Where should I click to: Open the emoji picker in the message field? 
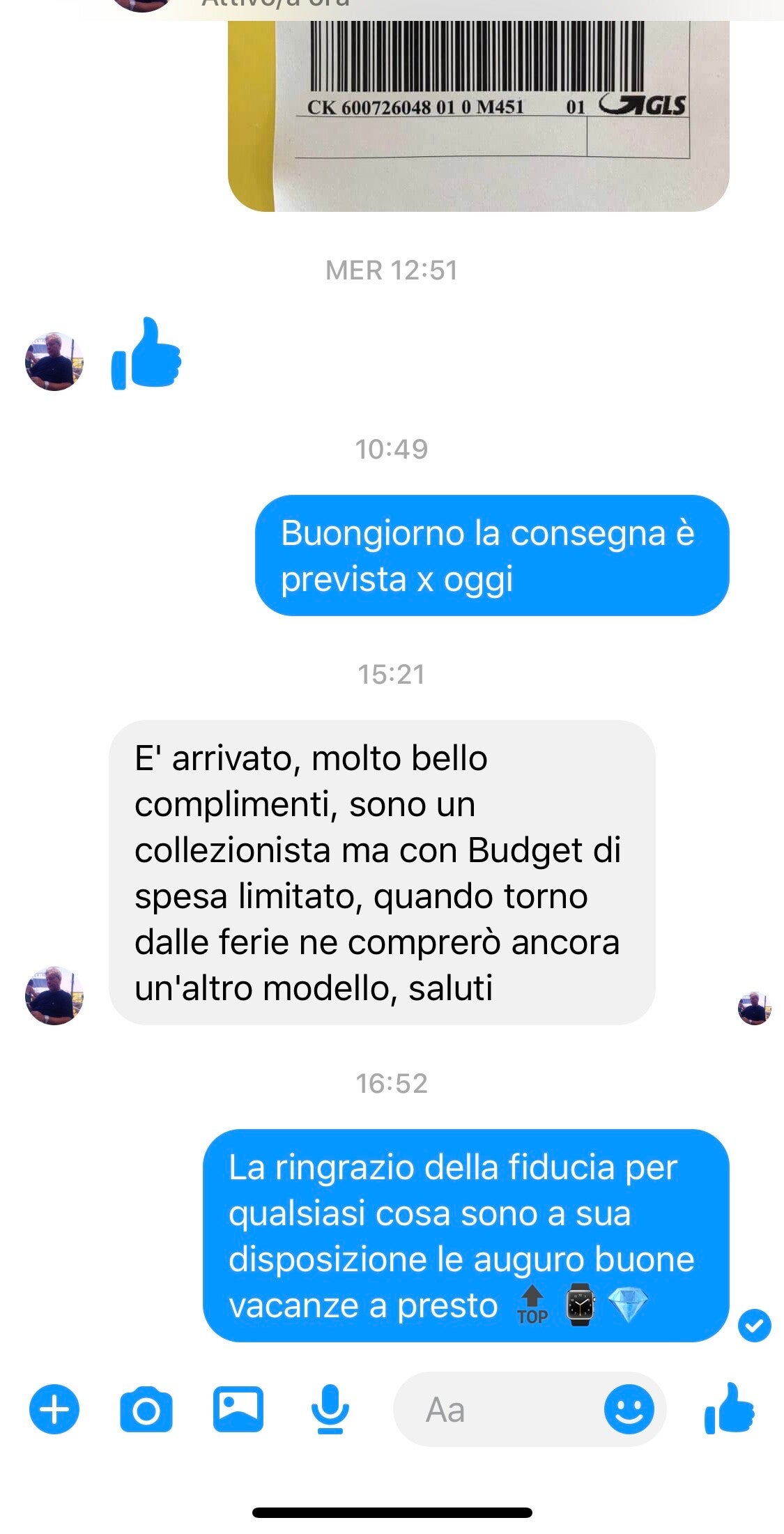[x=629, y=1409]
